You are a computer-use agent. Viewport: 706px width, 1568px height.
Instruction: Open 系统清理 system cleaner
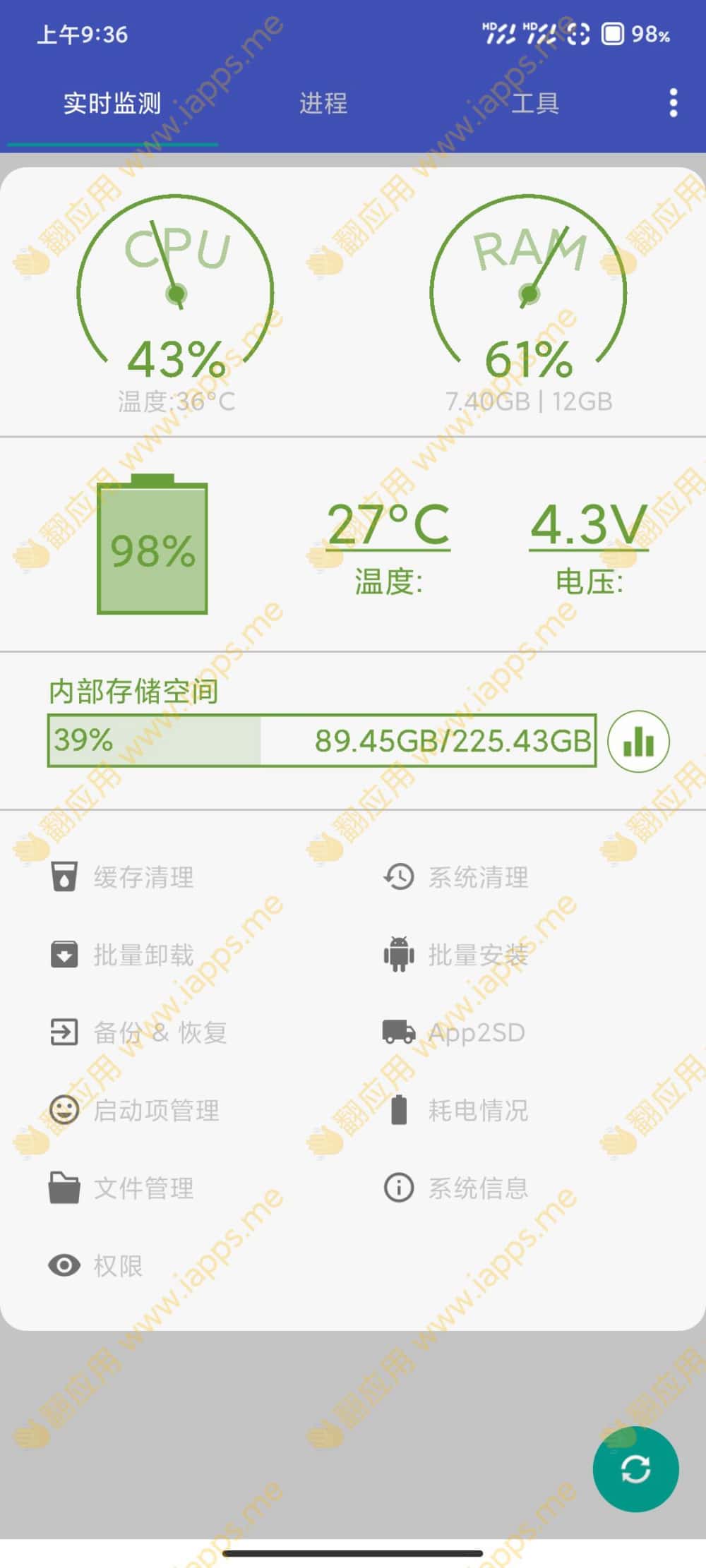[x=456, y=877]
